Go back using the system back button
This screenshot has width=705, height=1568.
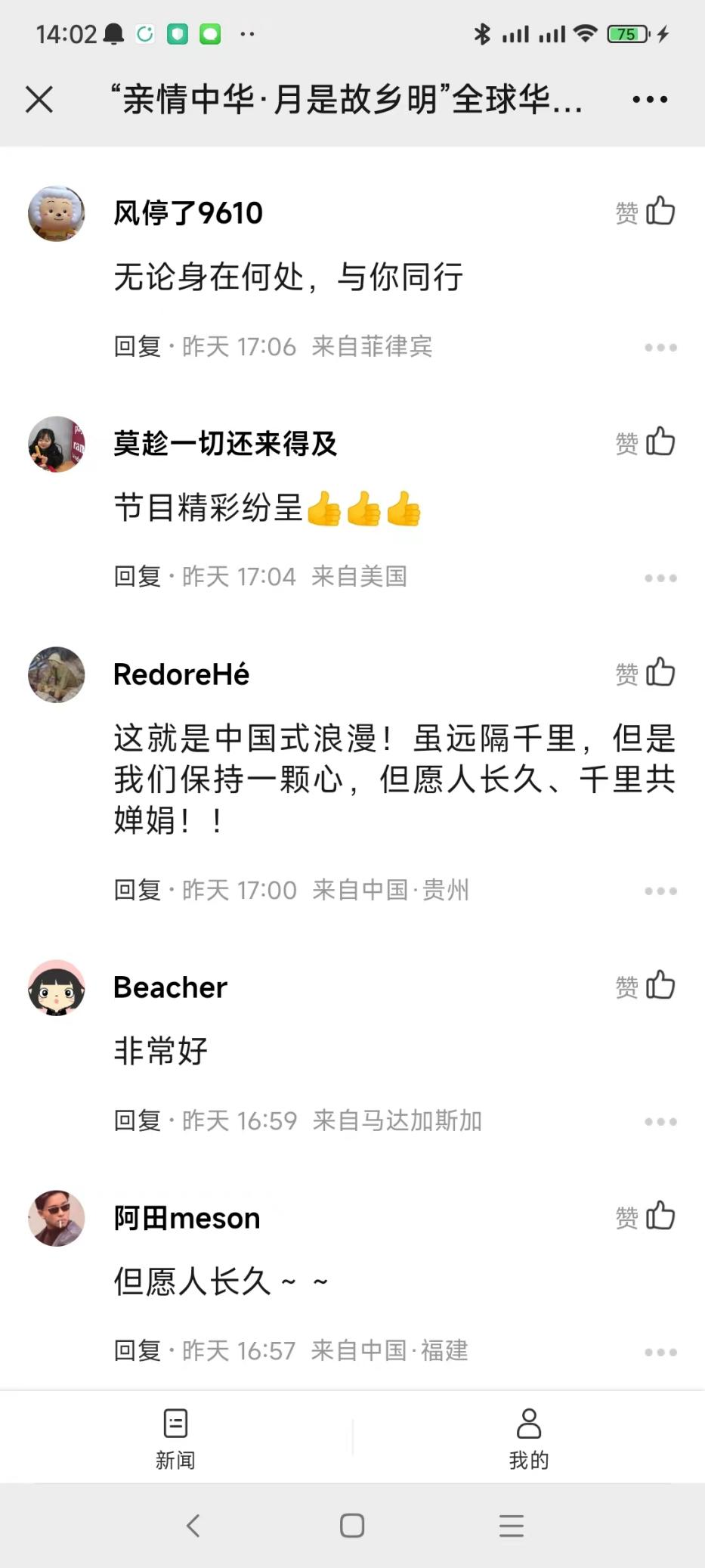193,1526
